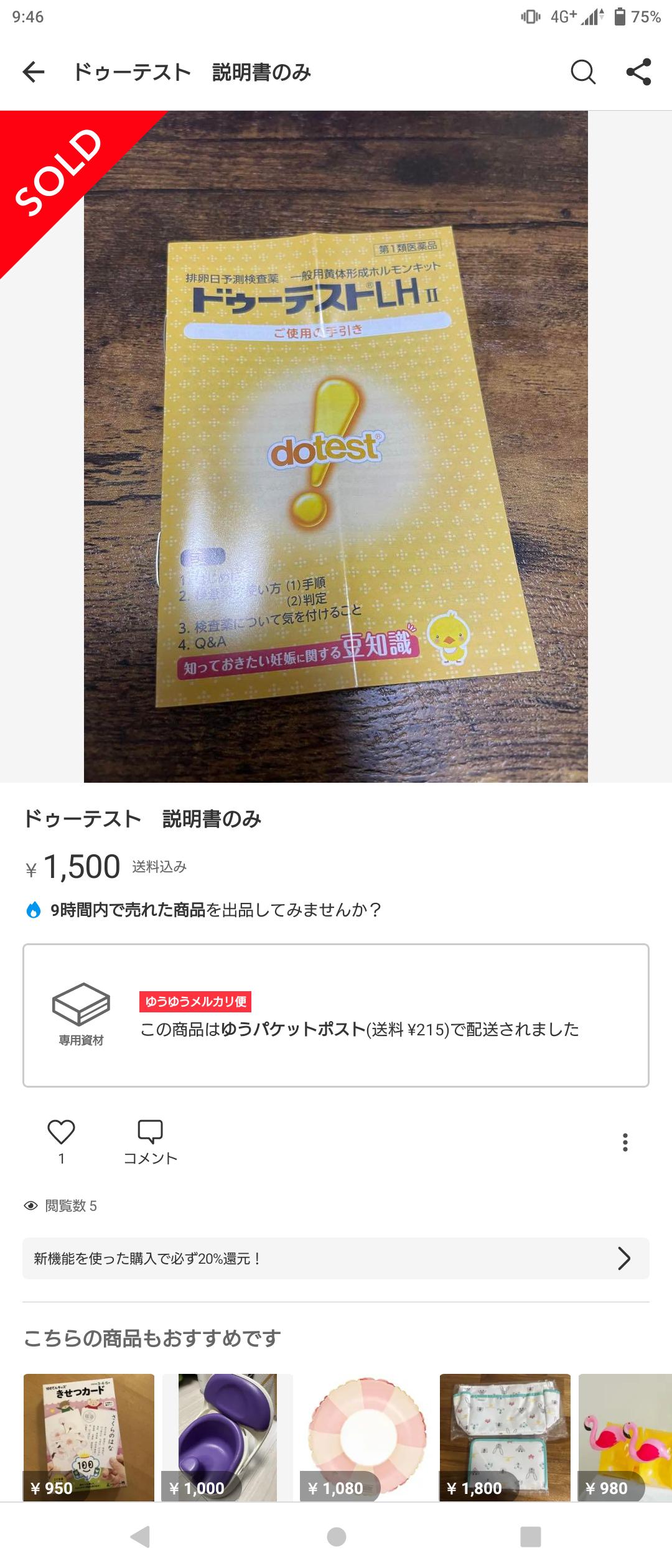The width and height of the screenshot is (672, 1568).
Task: Open the ¥950 きせつカード item
Action: pyautogui.click(x=89, y=1438)
